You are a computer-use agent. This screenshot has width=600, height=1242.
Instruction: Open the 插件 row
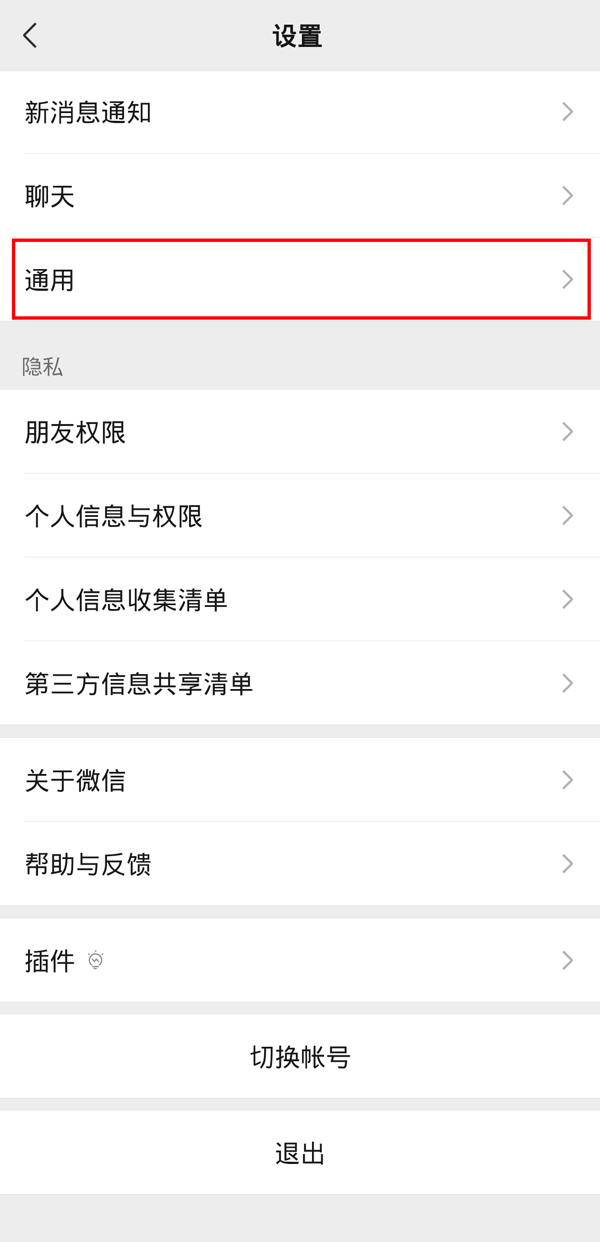pos(300,961)
